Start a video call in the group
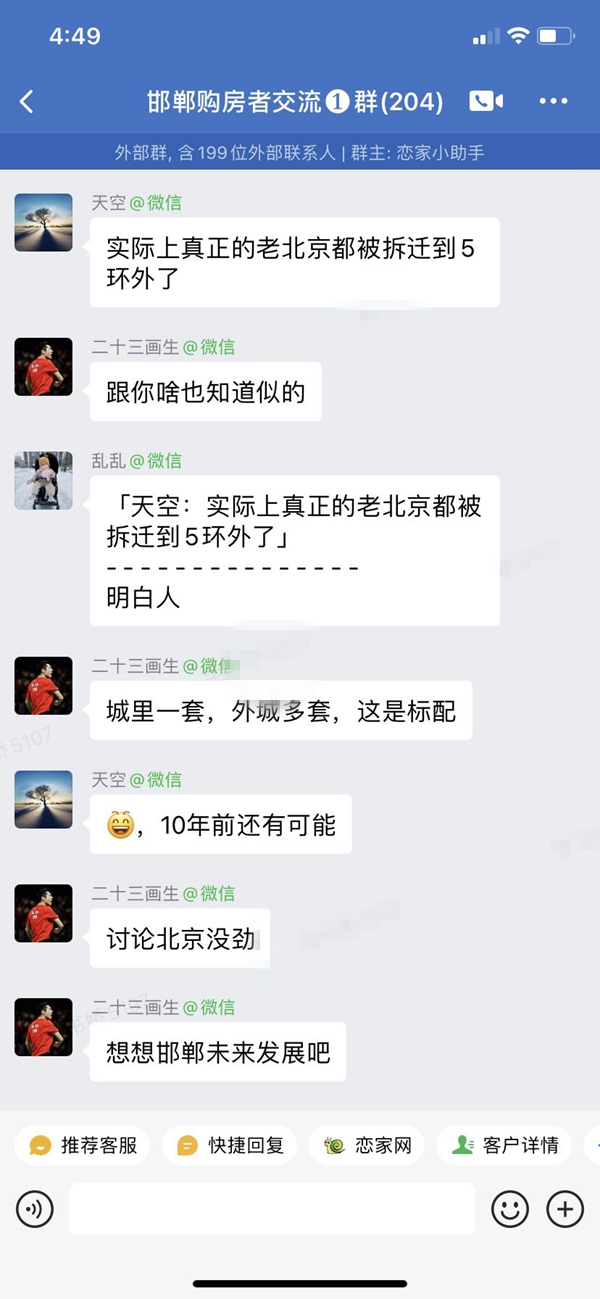600x1299 pixels. click(486, 101)
